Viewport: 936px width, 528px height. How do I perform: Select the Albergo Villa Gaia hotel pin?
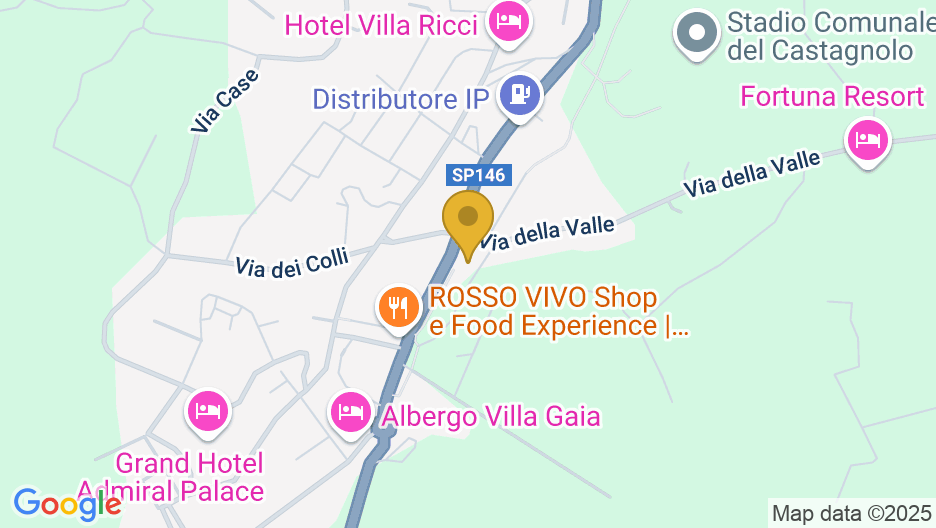click(x=351, y=411)
